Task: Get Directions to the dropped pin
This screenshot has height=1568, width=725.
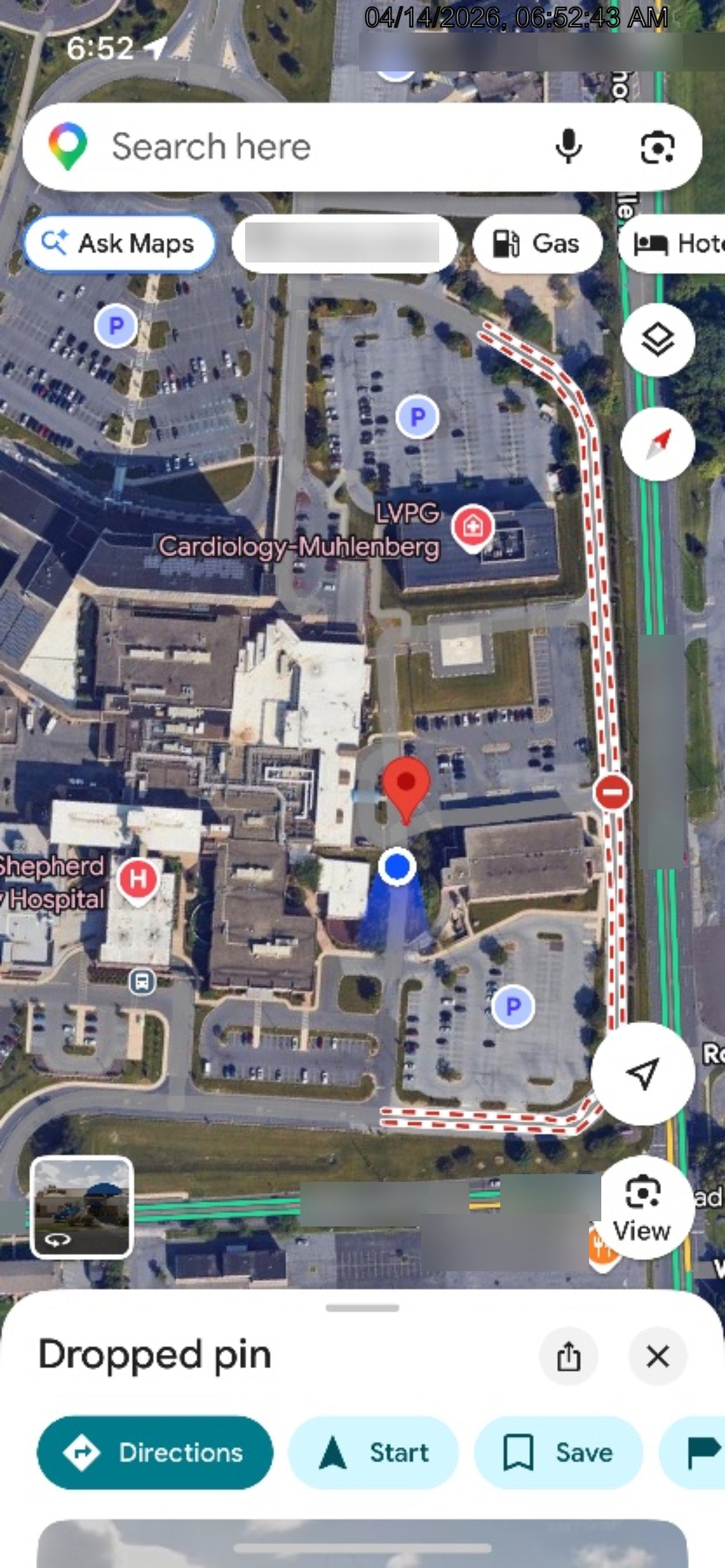Action: [x=155, y=1453]
